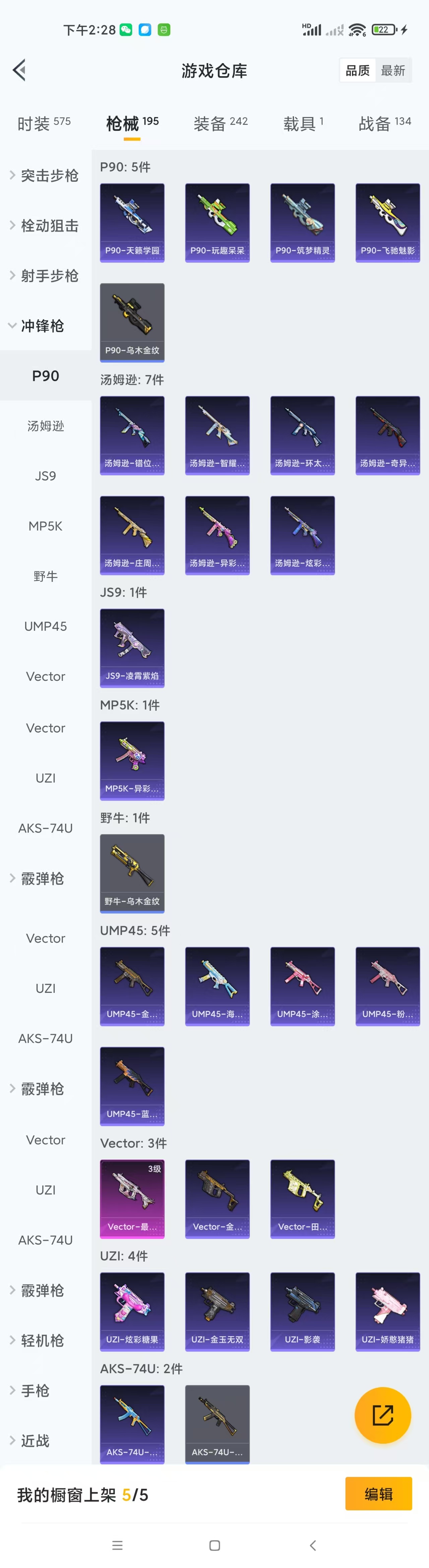Go back using the top-left arrow

coord(19,70)
